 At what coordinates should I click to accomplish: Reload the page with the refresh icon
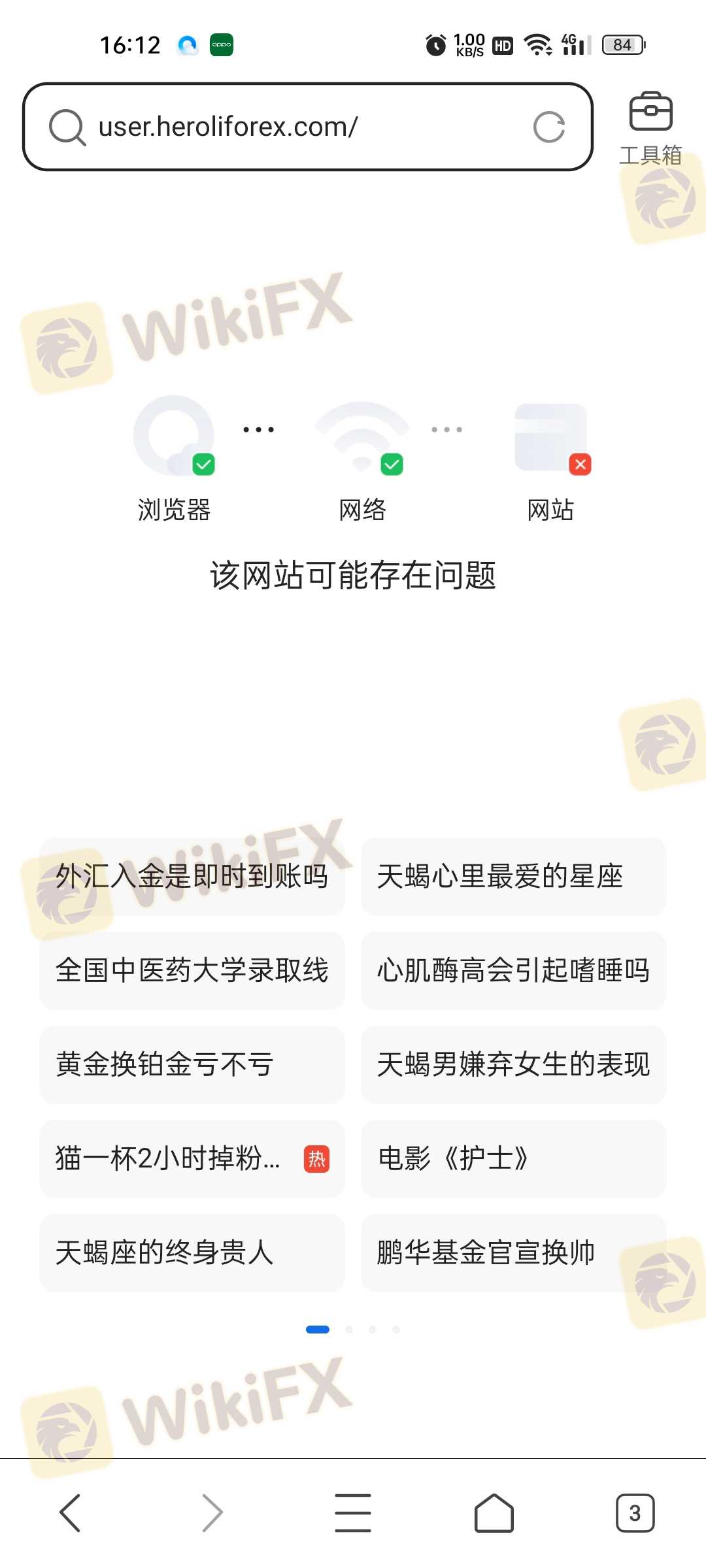[548, 127]
